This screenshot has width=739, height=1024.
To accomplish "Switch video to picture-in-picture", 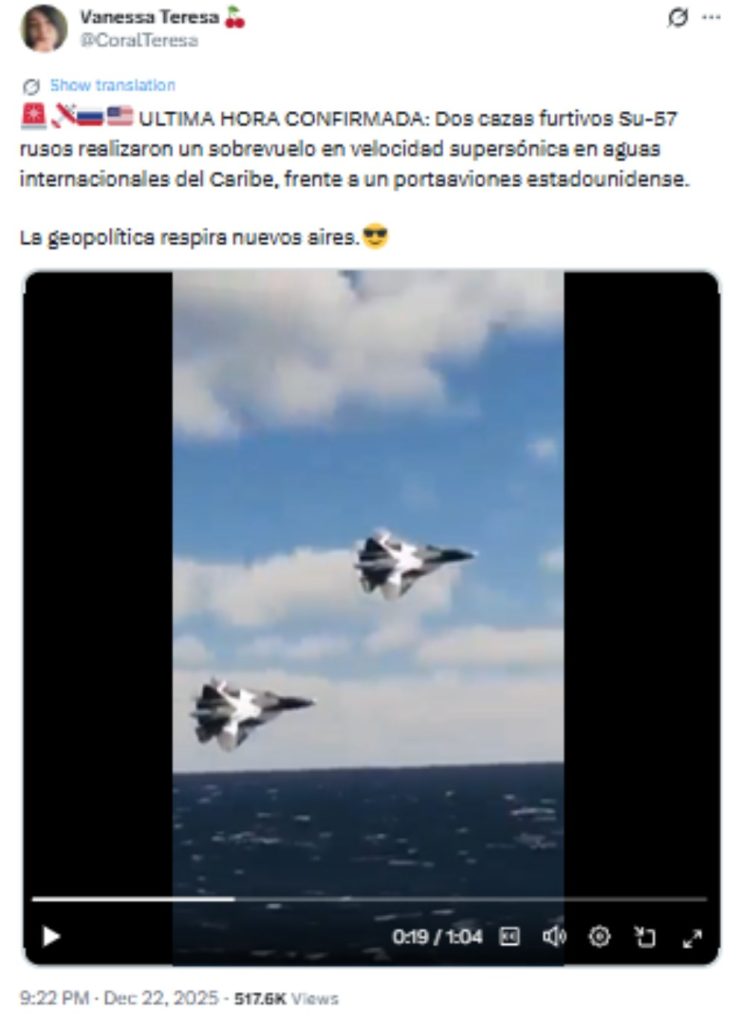I will pos(645,936).
